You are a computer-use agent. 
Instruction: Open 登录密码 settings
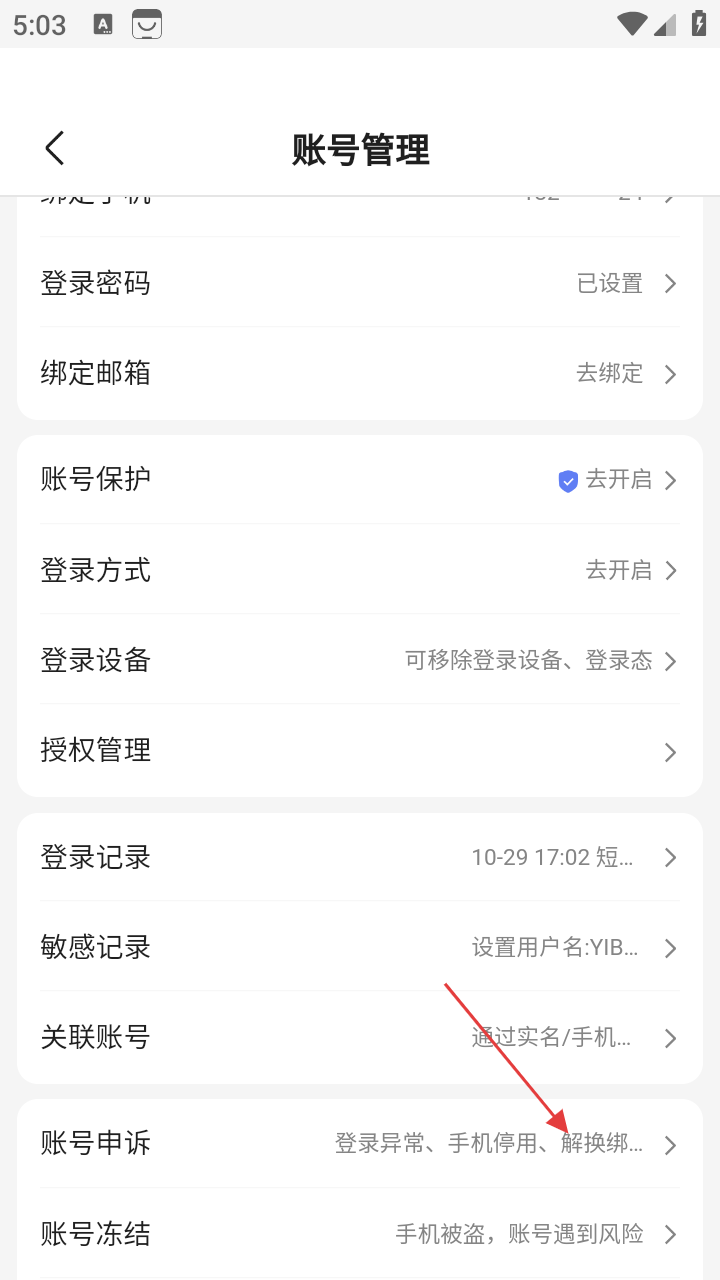(360, 283)
